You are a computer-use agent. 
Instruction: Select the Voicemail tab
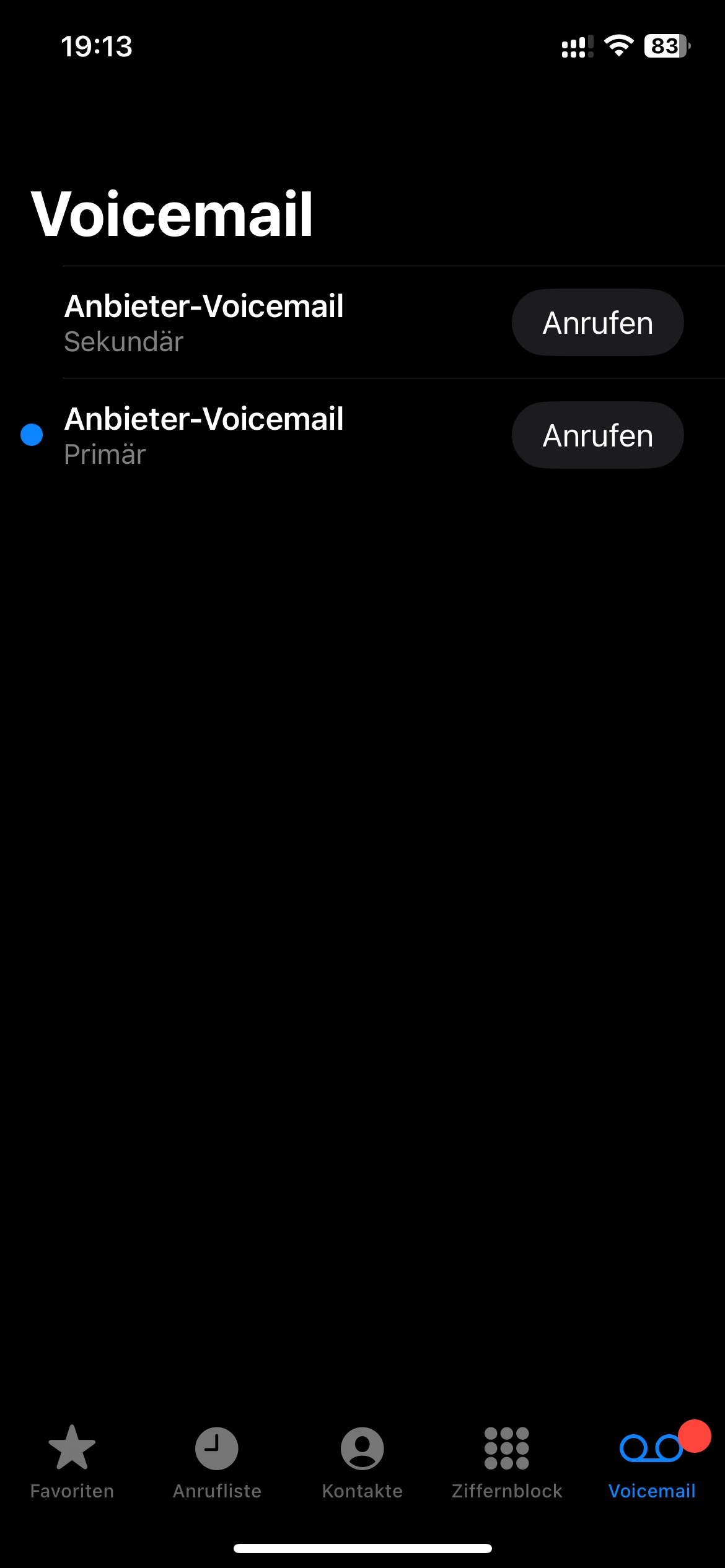click(x=652, y=1461)
